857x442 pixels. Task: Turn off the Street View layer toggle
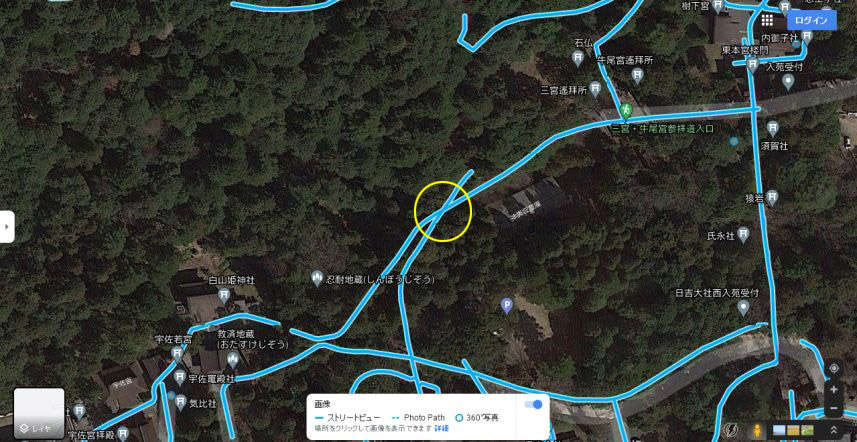pyautogui.click(x=537, y=404)
